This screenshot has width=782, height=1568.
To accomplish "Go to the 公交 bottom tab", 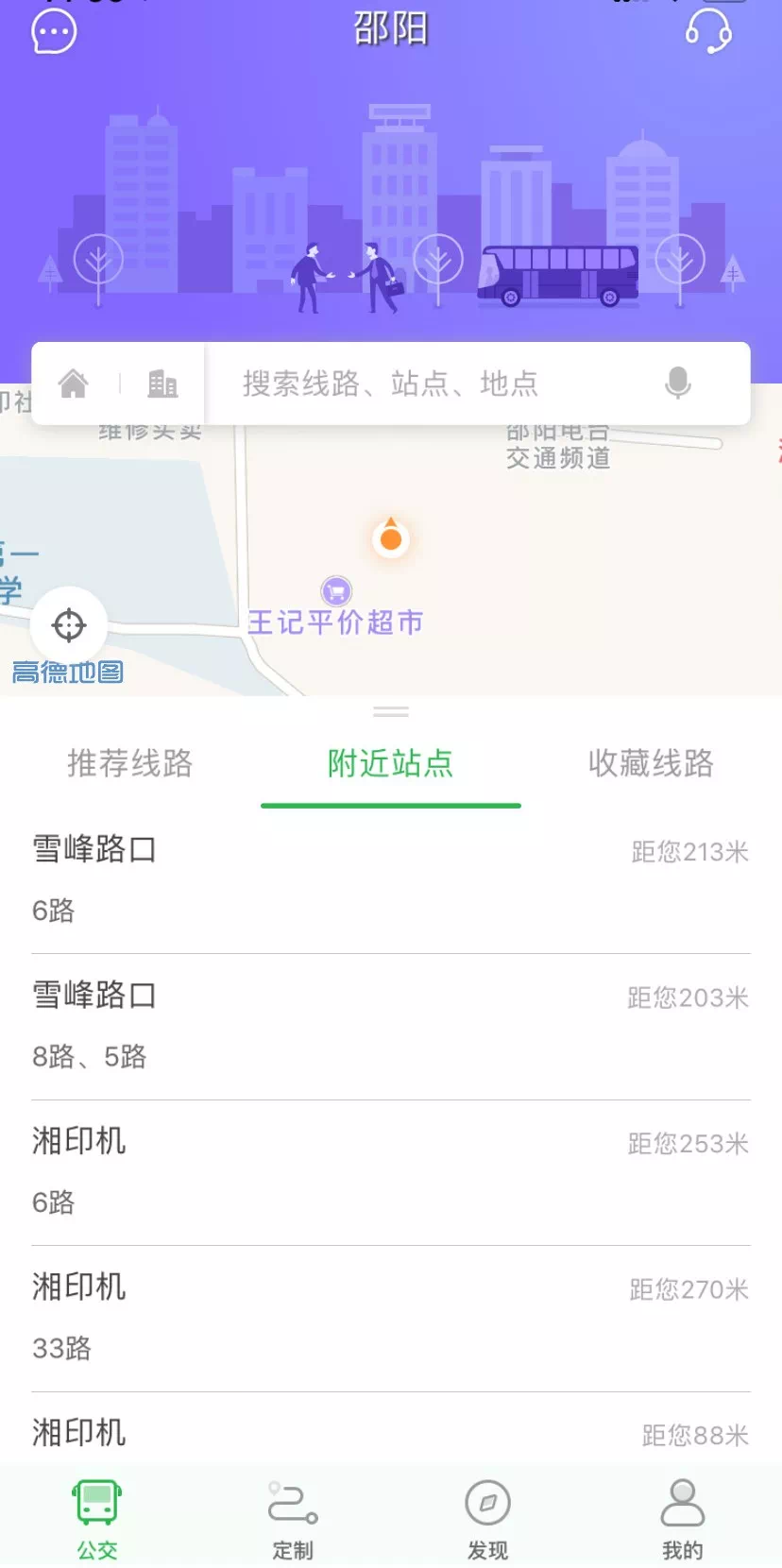I will (97, 1516).
